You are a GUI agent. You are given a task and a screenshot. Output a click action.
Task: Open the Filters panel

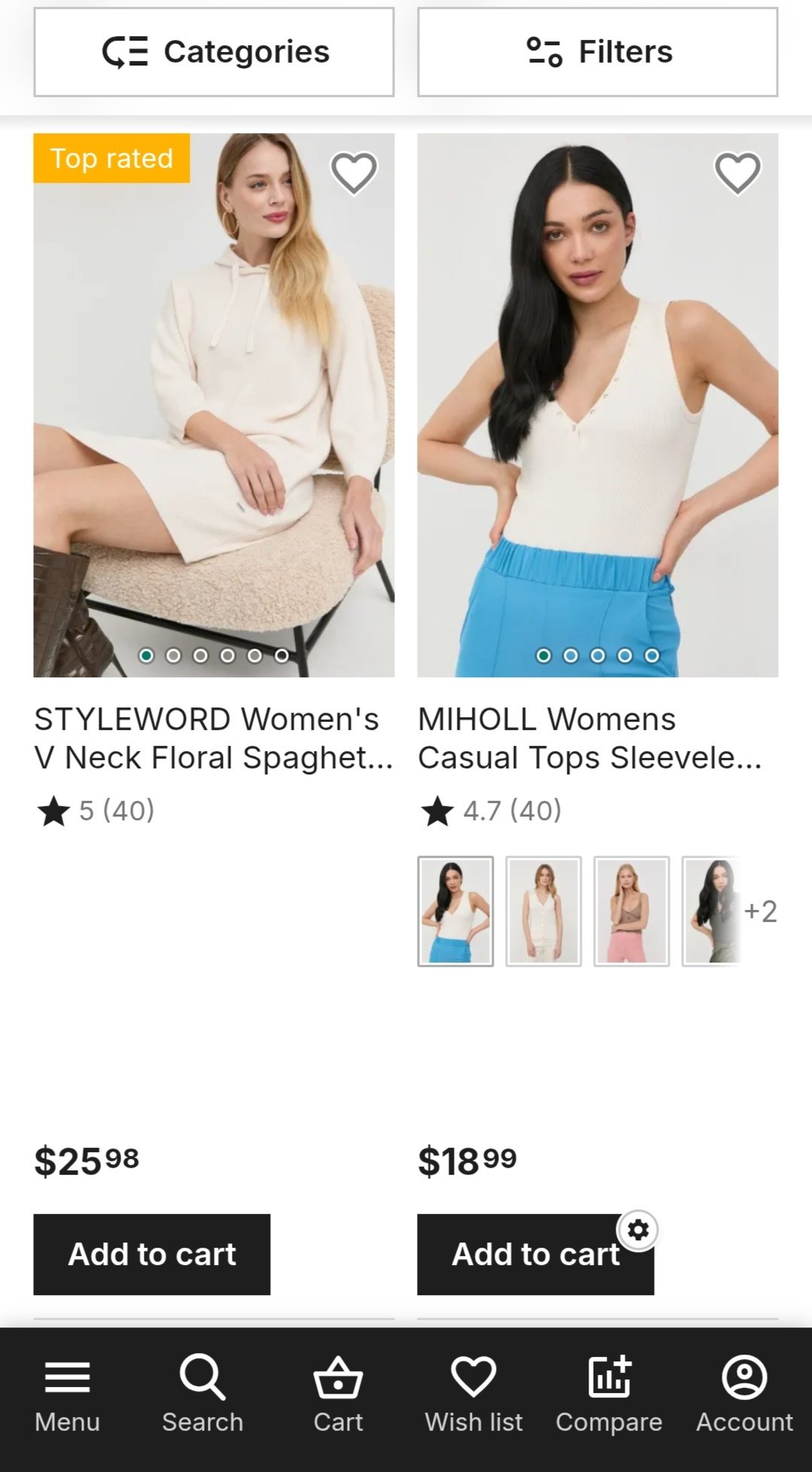(x=598, y=52)
